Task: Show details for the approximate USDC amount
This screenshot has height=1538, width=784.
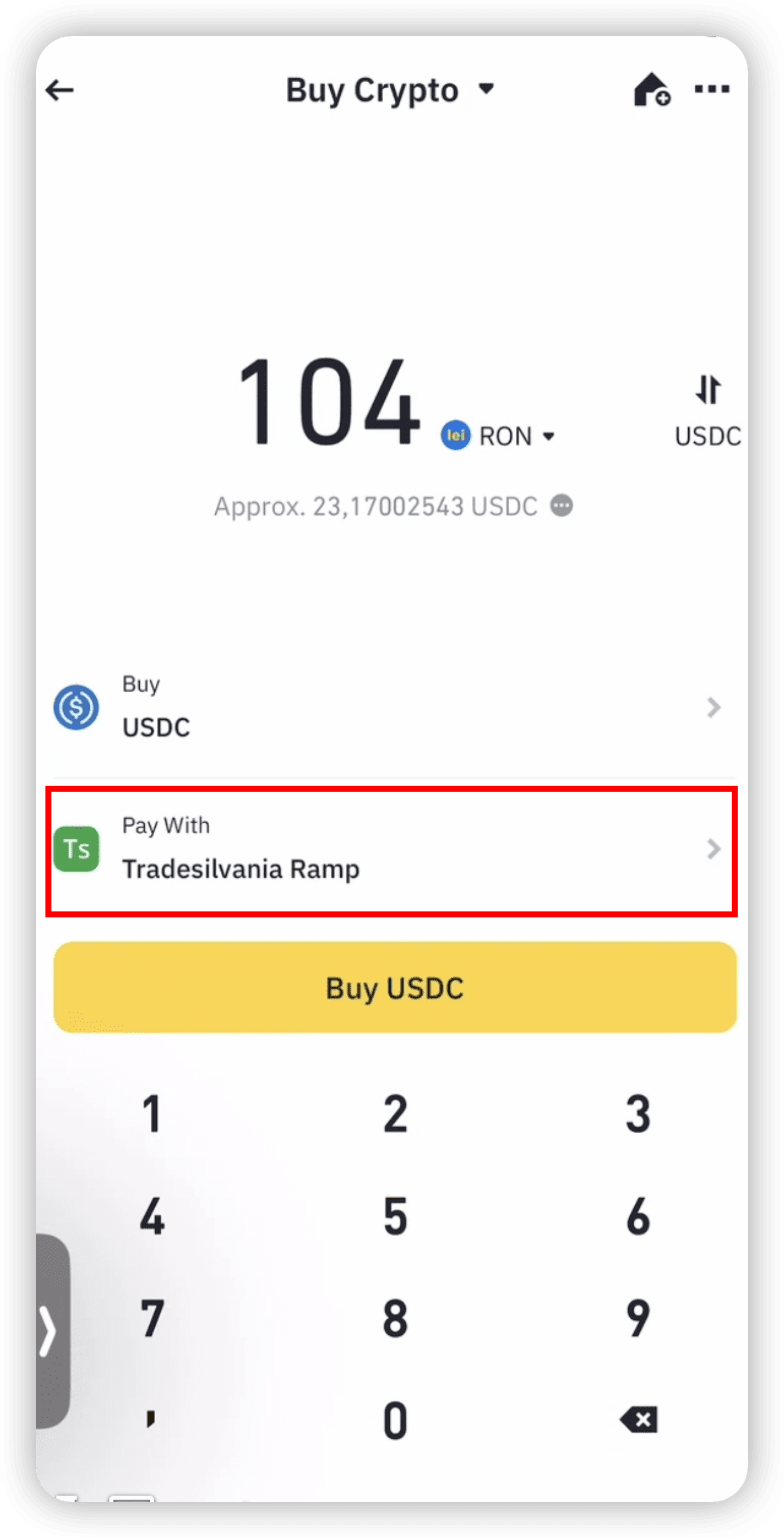Action: pyautogui.click(x=563, y=506)
